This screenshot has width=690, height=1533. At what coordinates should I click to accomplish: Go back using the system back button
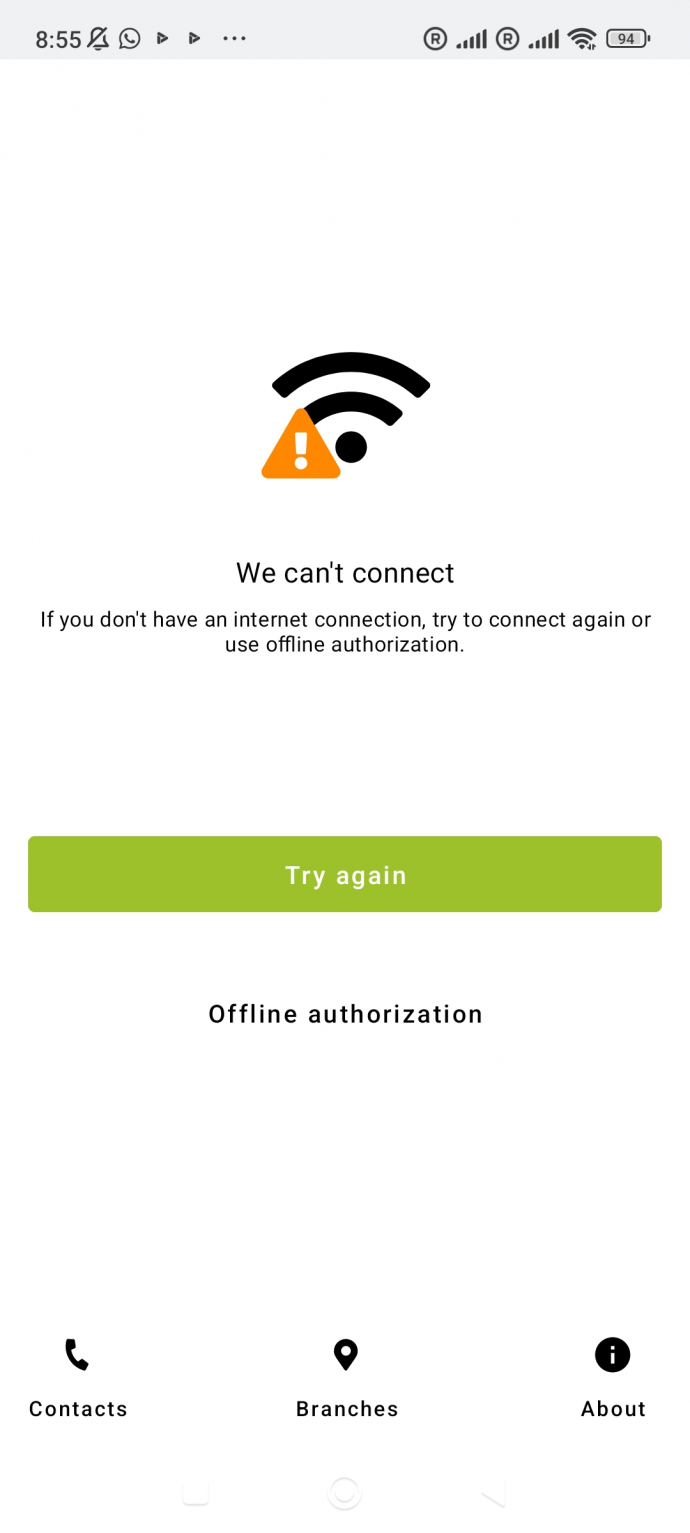point(493,1493)
